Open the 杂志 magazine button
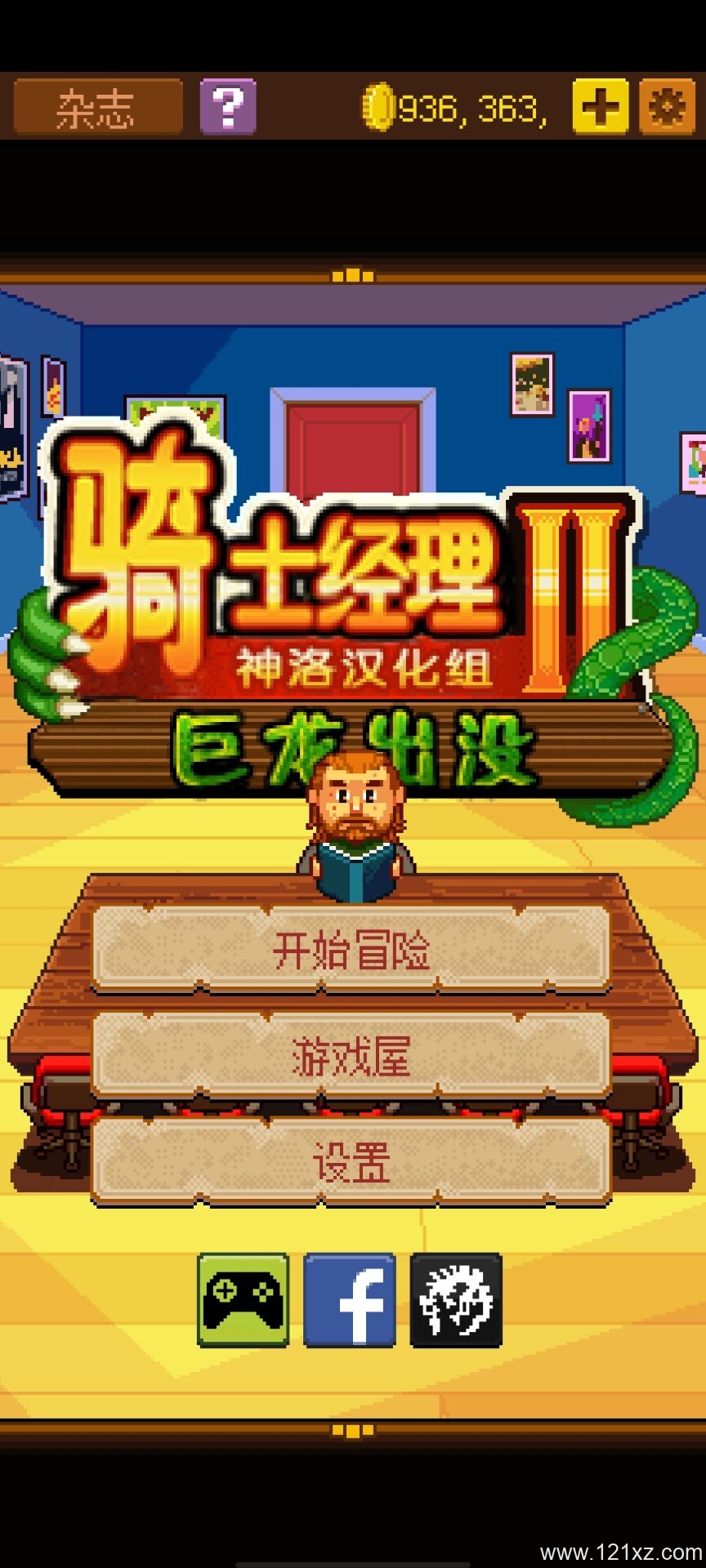The height and width of the screenshot is (1568, 706). click(97, 107)
